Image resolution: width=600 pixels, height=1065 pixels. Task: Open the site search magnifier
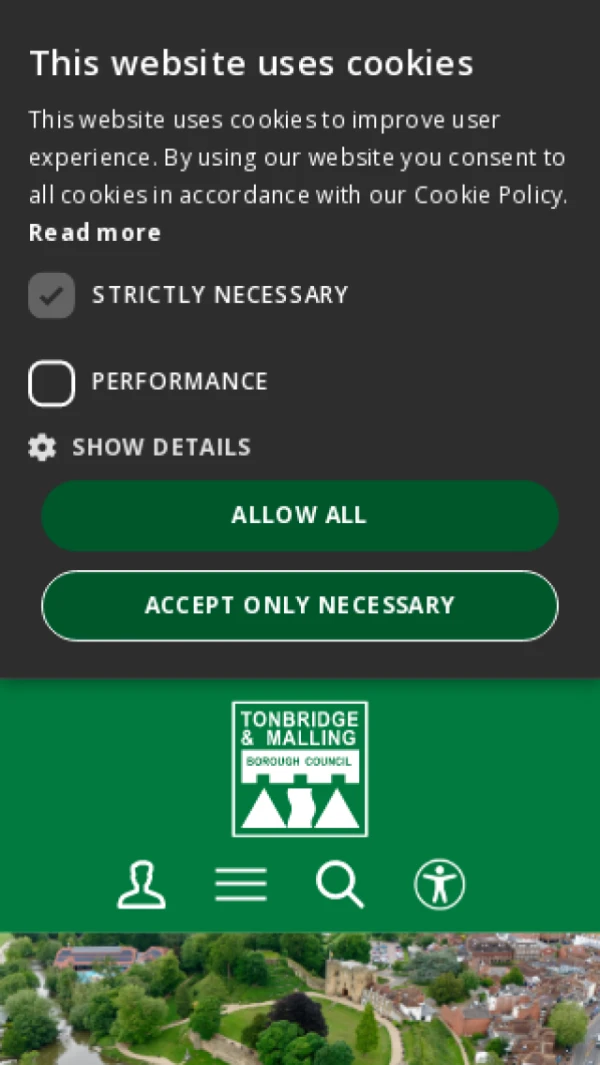[x=340, y=885]
